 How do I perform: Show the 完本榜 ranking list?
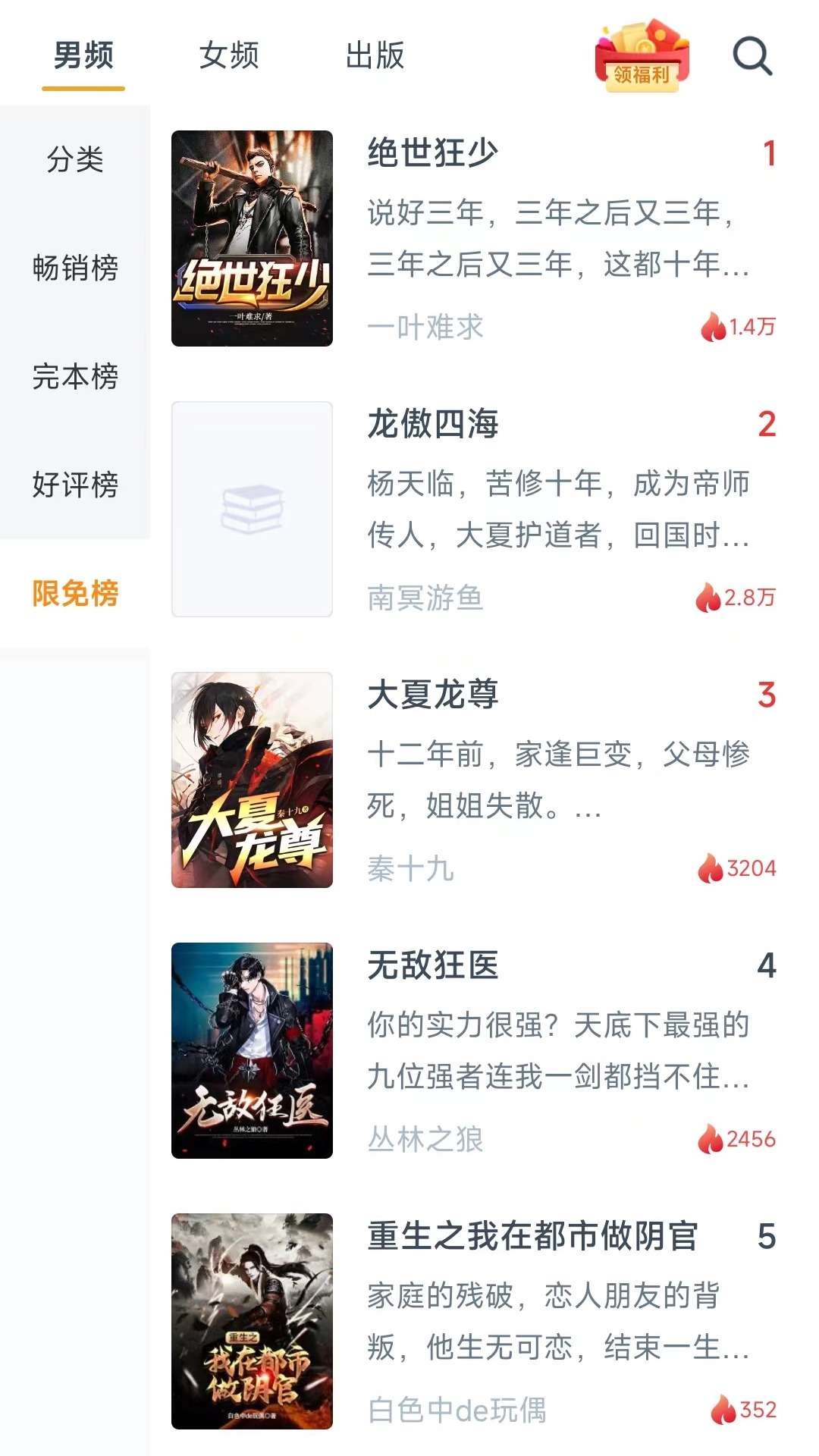tap(75, 376)
